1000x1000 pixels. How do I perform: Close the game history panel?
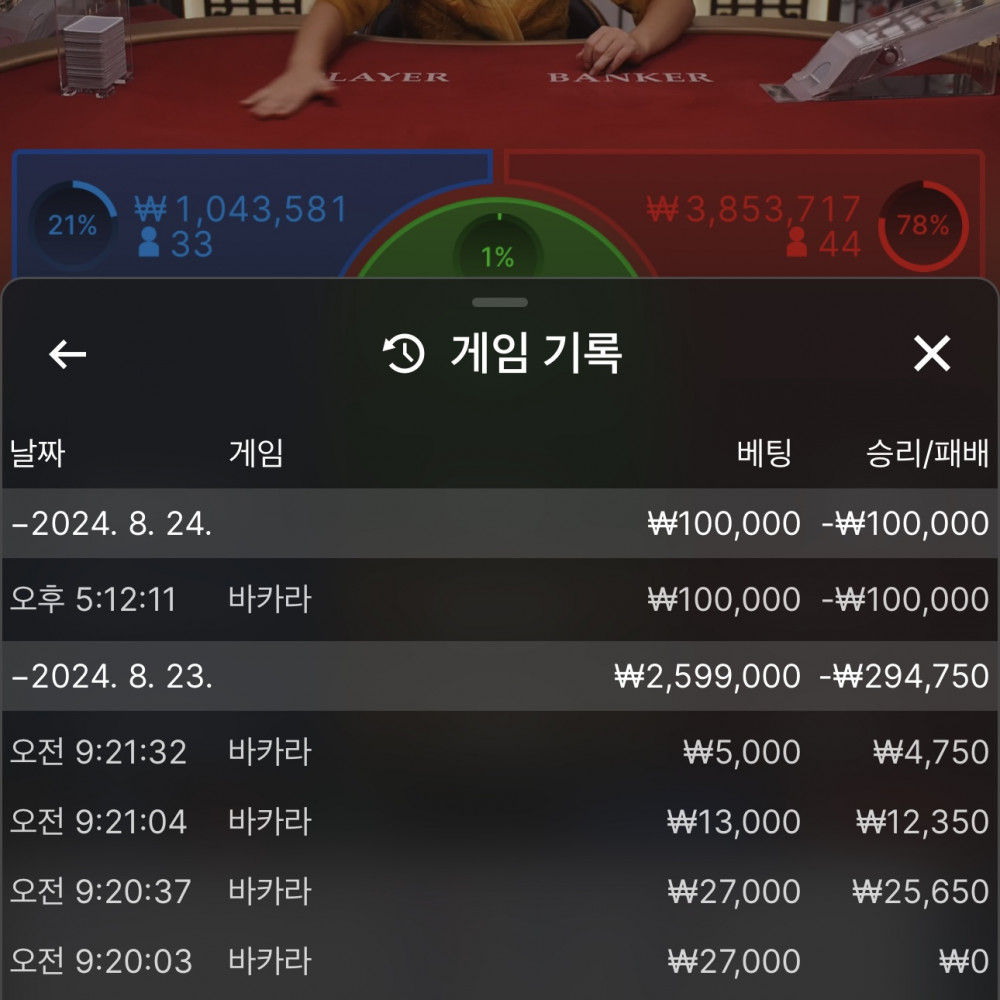[932, 354]
